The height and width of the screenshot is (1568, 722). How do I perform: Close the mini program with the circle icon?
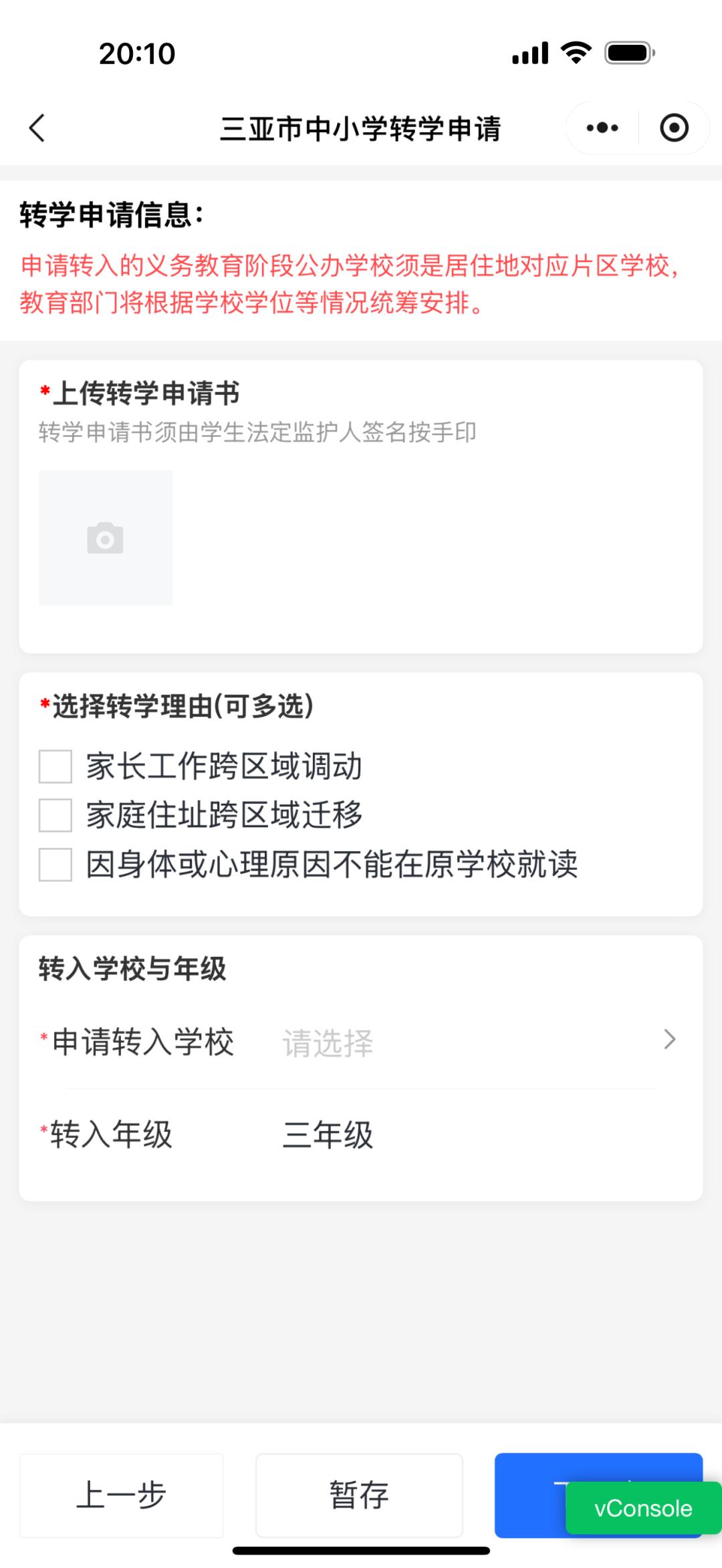[673, 128]
